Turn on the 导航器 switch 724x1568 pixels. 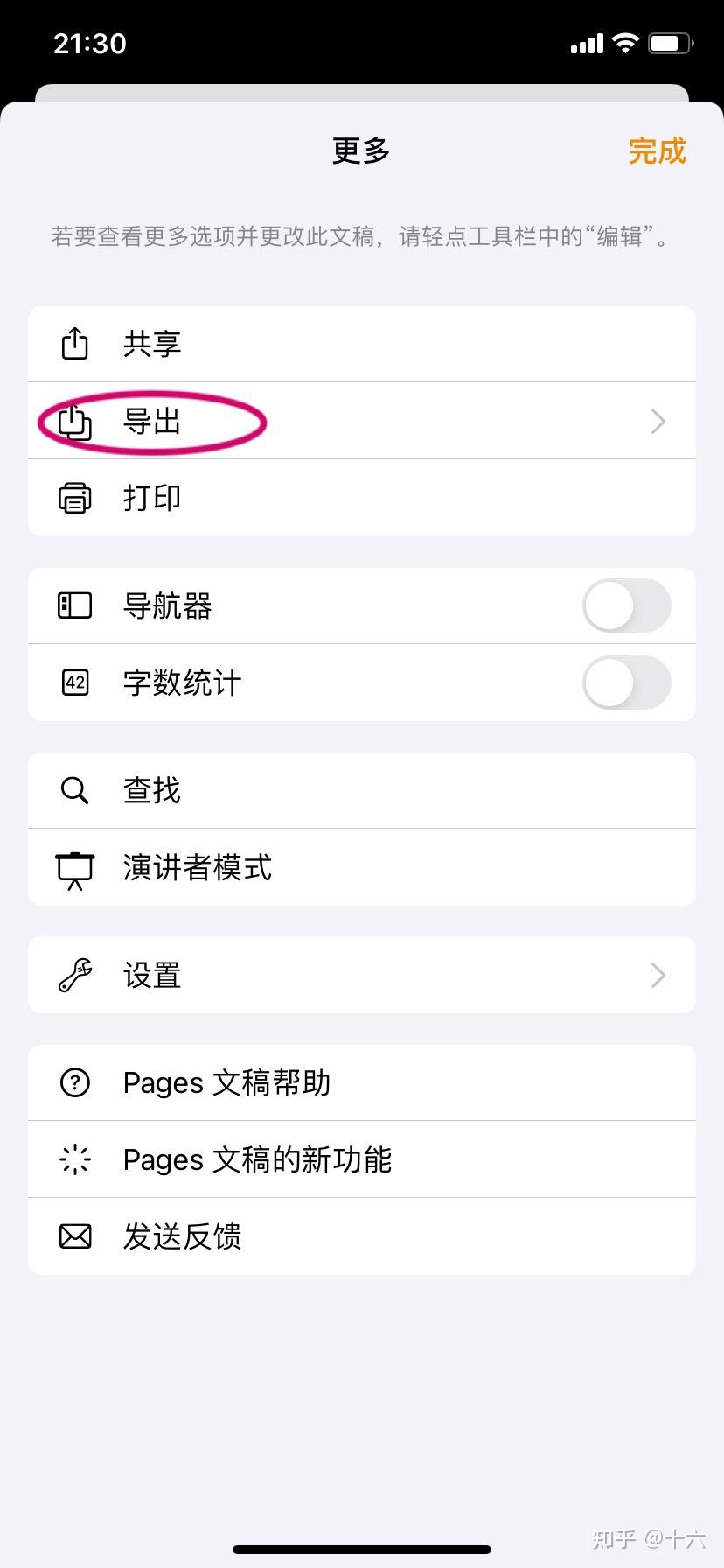(x=626, y=605)
